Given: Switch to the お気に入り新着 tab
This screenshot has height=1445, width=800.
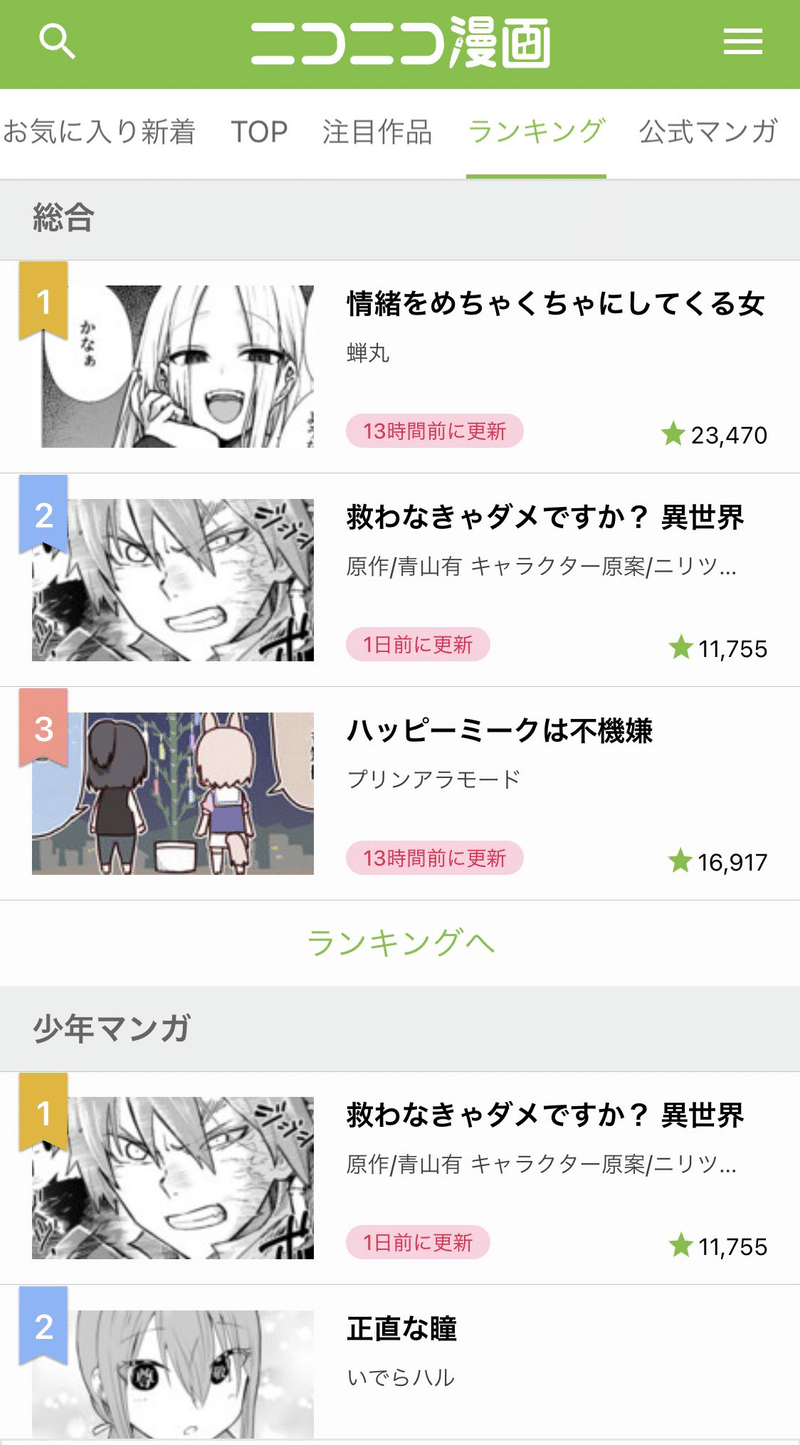Looking at the screenshot, I should (x=99, y=132).
